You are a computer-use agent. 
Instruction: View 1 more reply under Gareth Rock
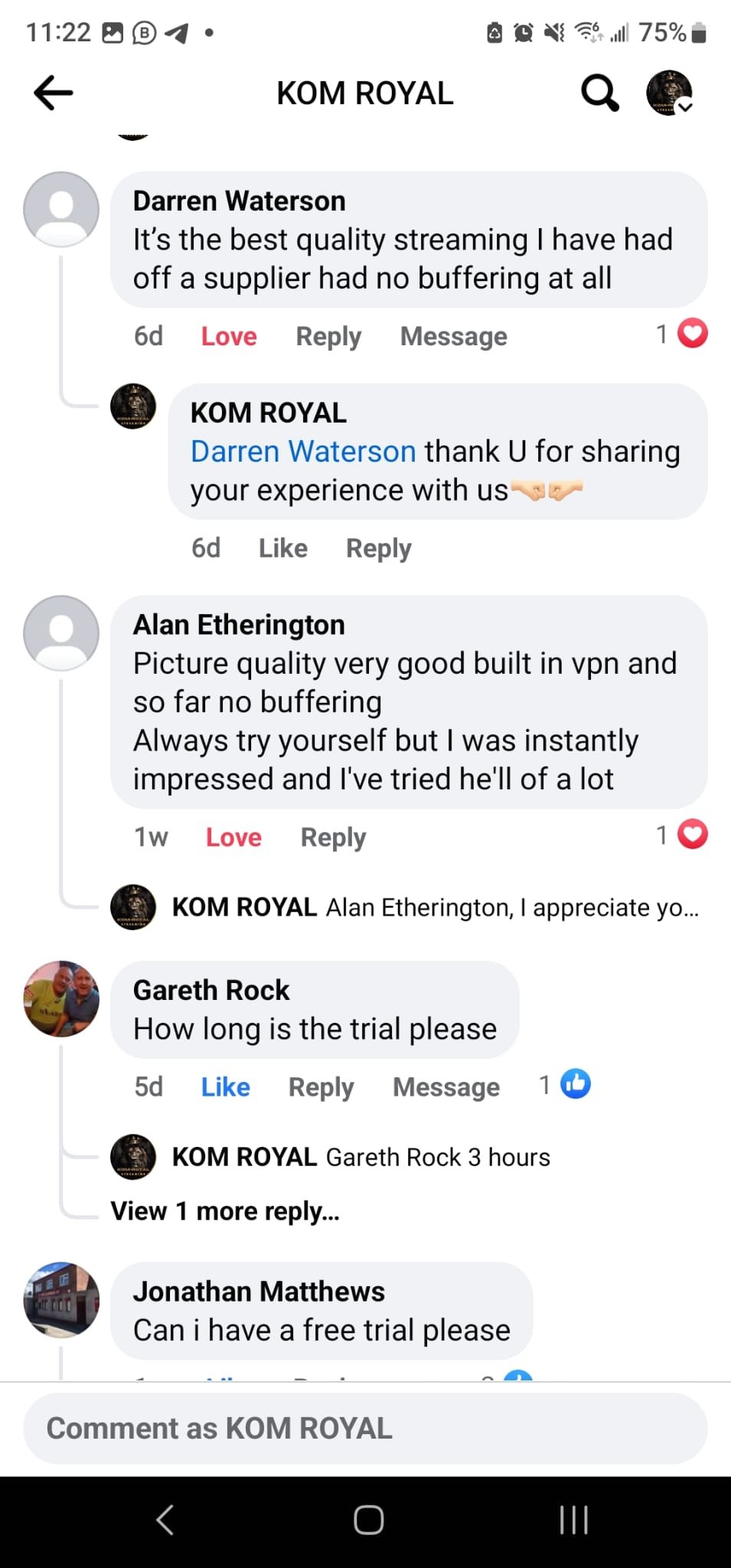[225, 1210]
